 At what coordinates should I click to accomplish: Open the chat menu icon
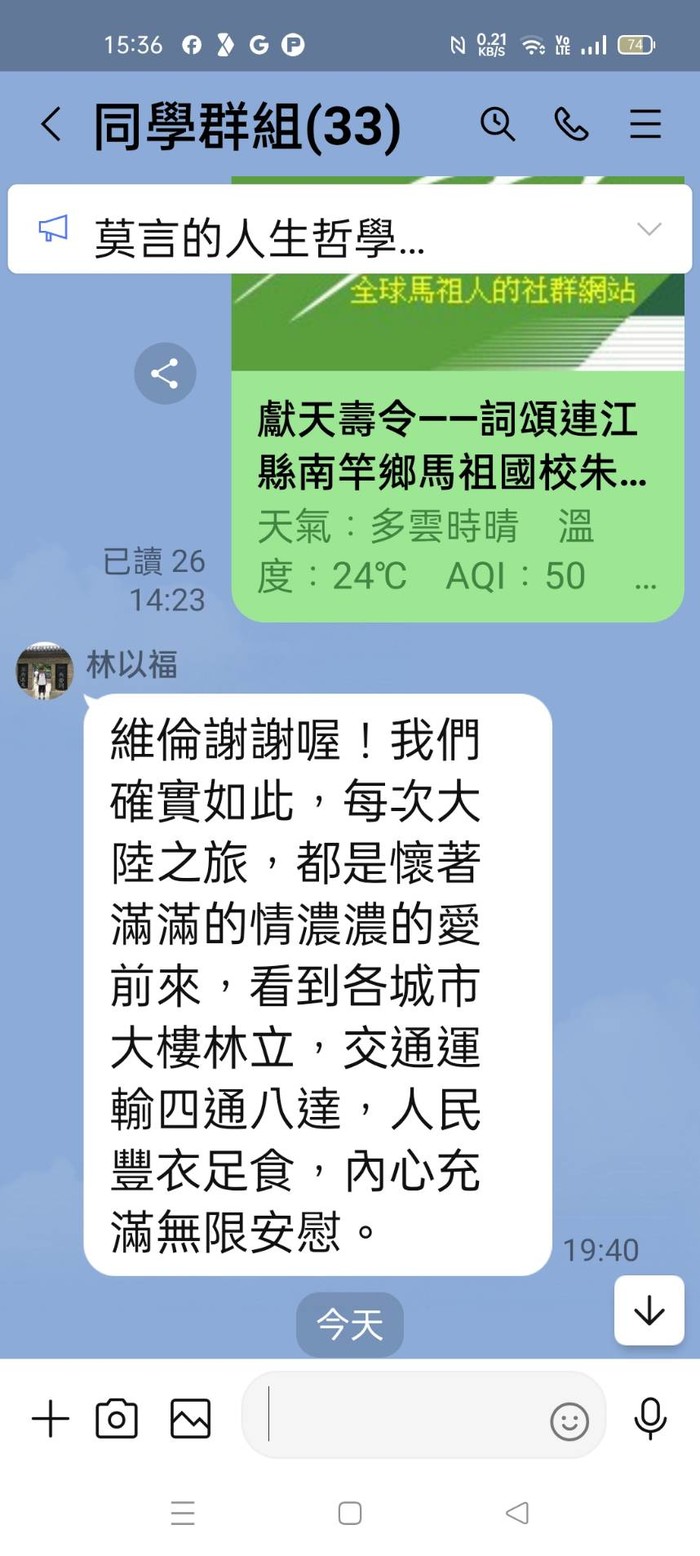(x=645, y=125)
